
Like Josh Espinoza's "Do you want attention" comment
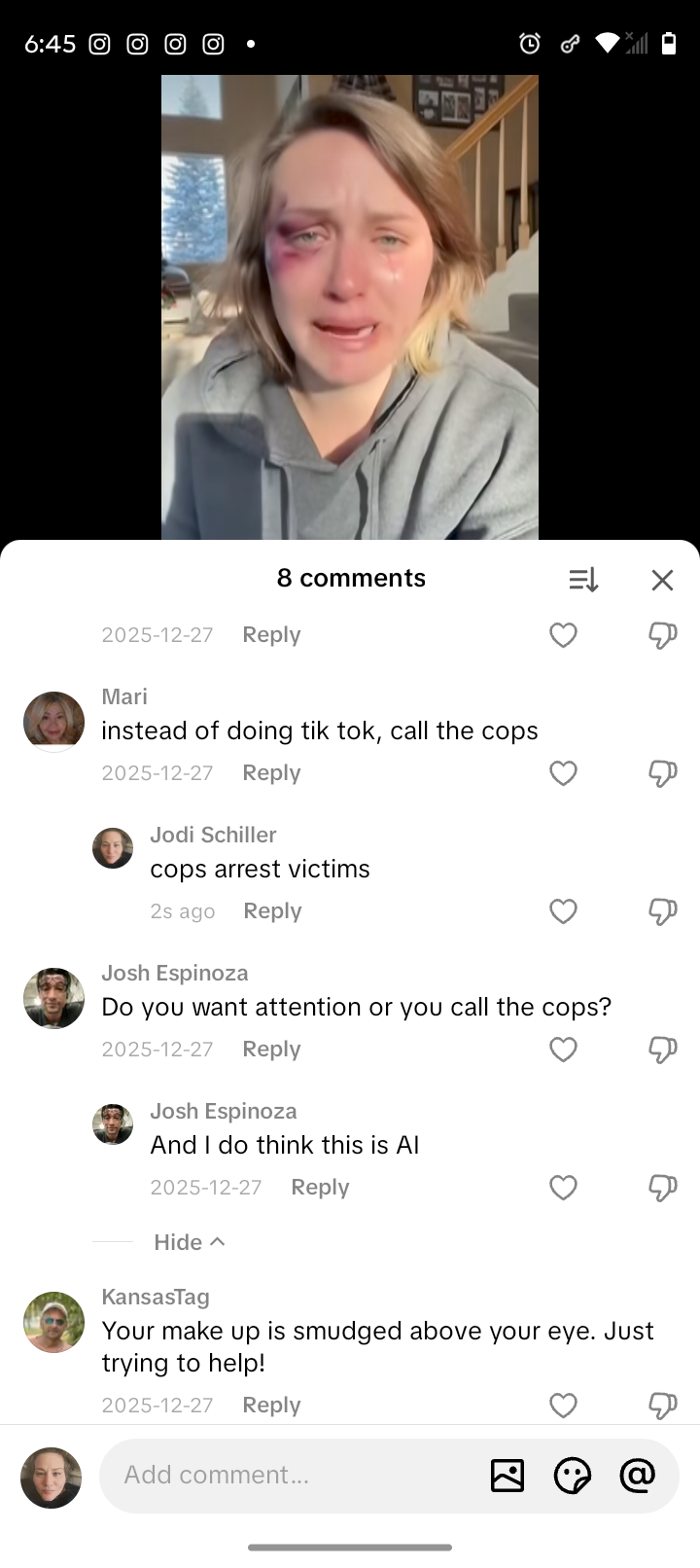[x=564, y=1050]
